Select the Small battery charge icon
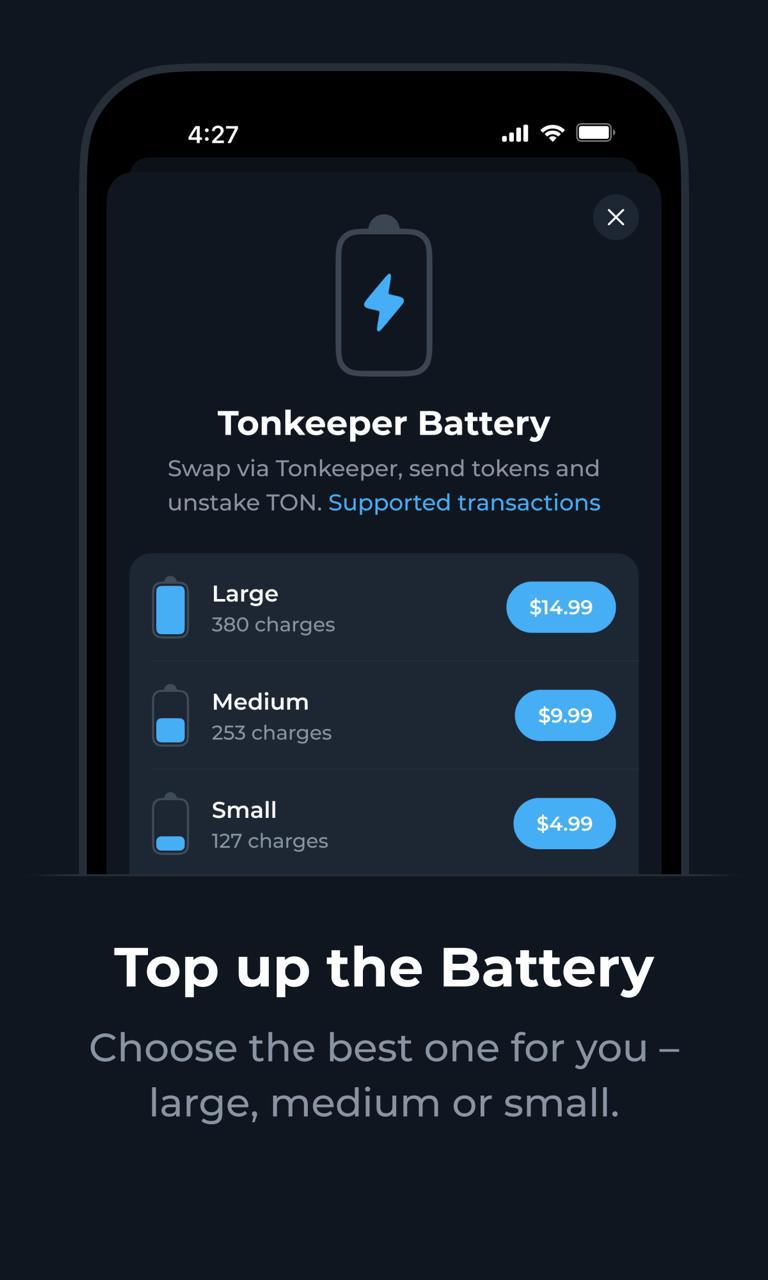The height and width of the screenshot is (1280, 768). (x=170, y=823)
